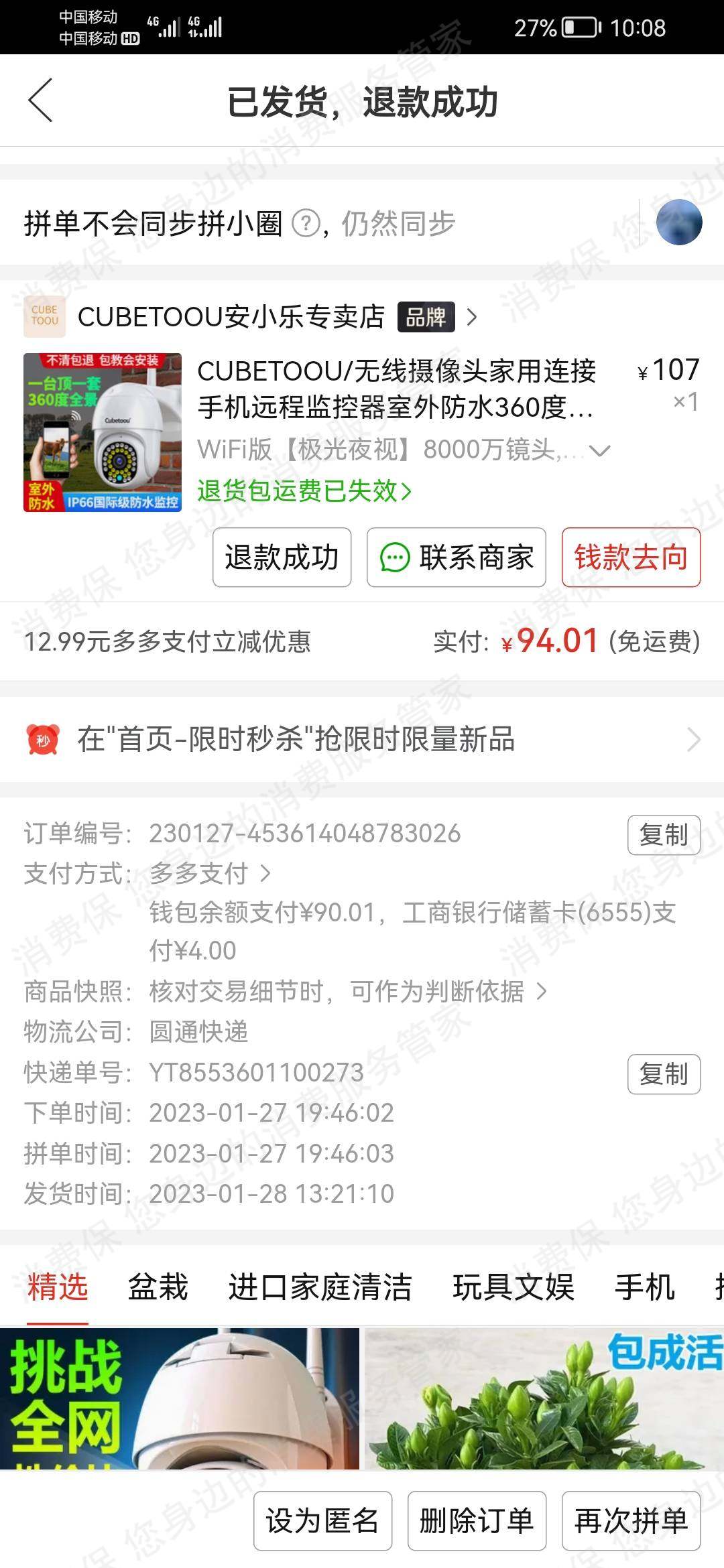Open 多多支付 payment method details
The width and height of the screenshot is (724, 1568).
coord(209,873)
